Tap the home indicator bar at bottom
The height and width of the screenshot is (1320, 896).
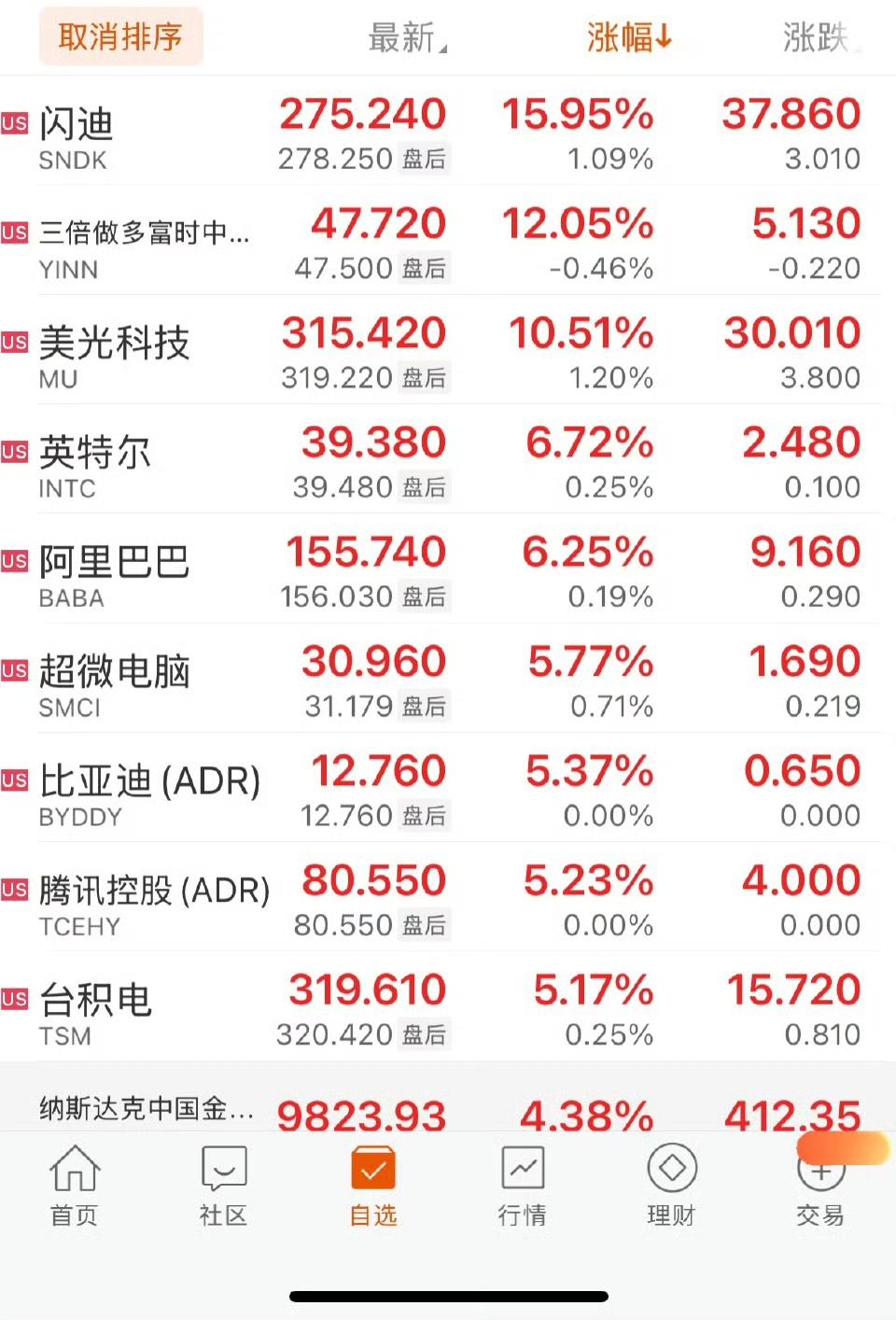click(447, 1295)
